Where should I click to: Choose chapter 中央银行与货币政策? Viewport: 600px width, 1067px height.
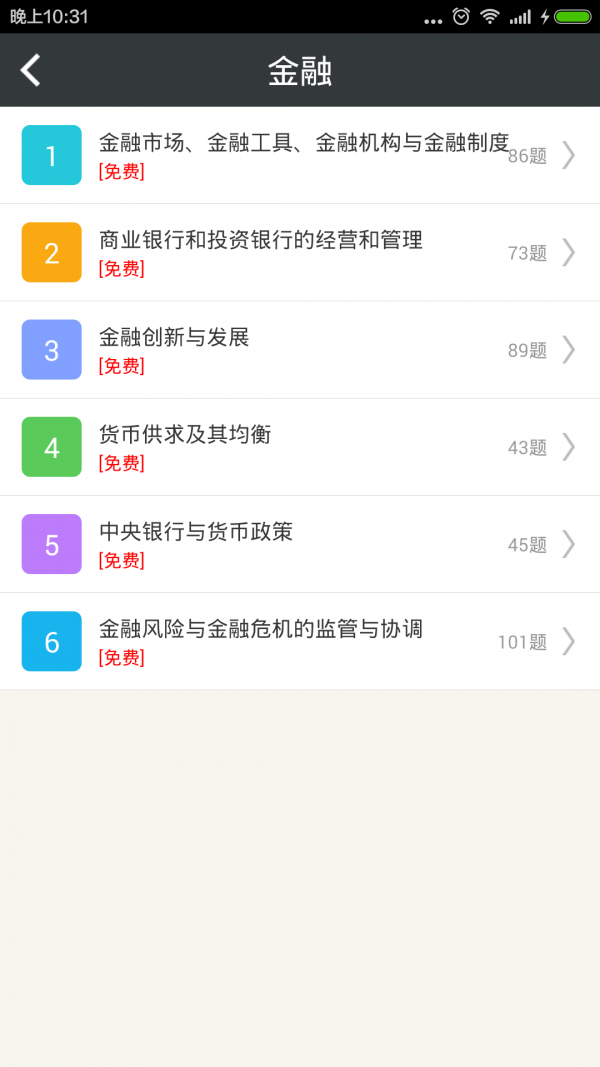coord(300,544)
